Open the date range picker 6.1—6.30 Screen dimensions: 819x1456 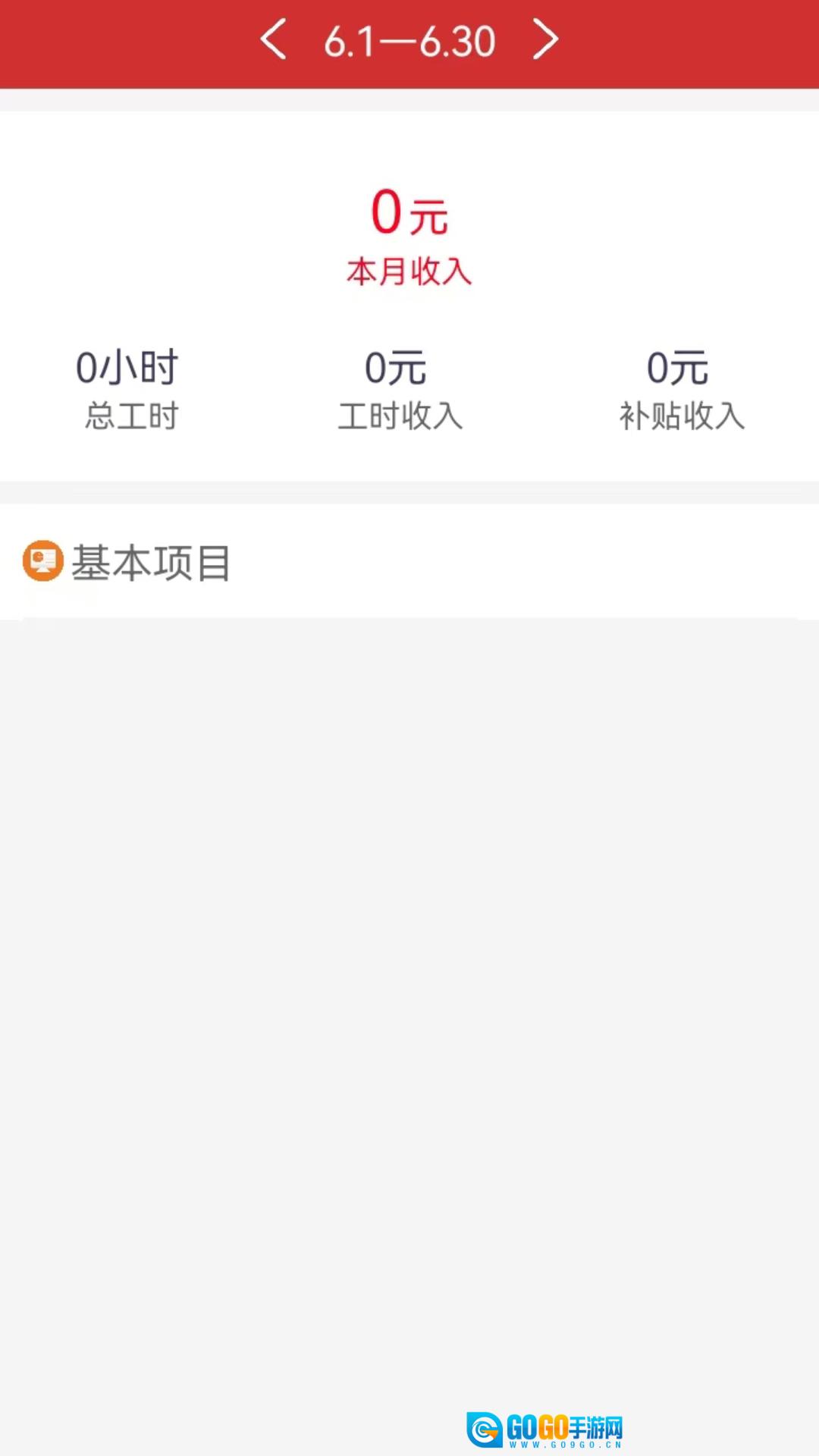[x=409, y=39]
